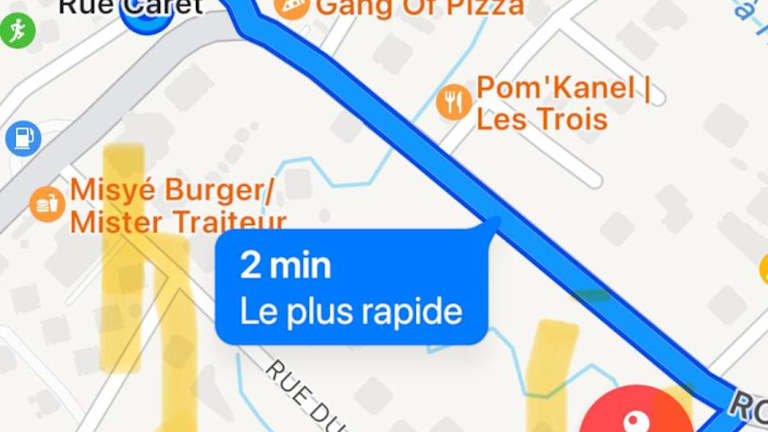Select the 2 min Le plus rapide route callout
The width and height of the screenshot is (768, 432).
[x=351, y=288]
